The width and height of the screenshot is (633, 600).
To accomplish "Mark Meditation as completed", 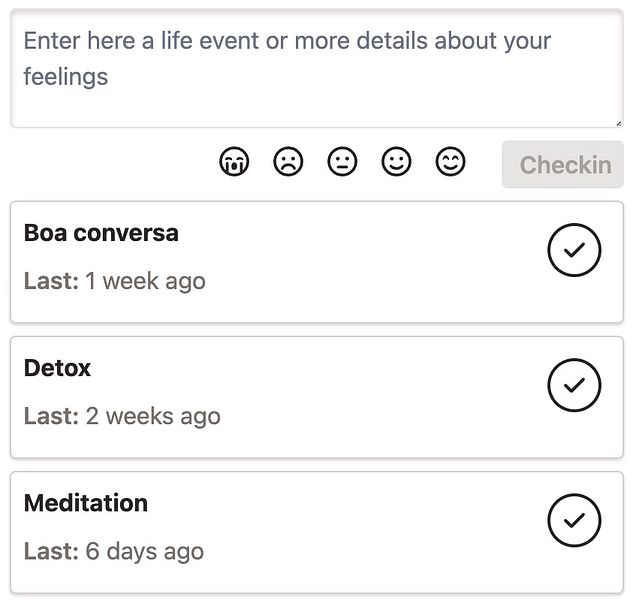I will click(574, 520).
